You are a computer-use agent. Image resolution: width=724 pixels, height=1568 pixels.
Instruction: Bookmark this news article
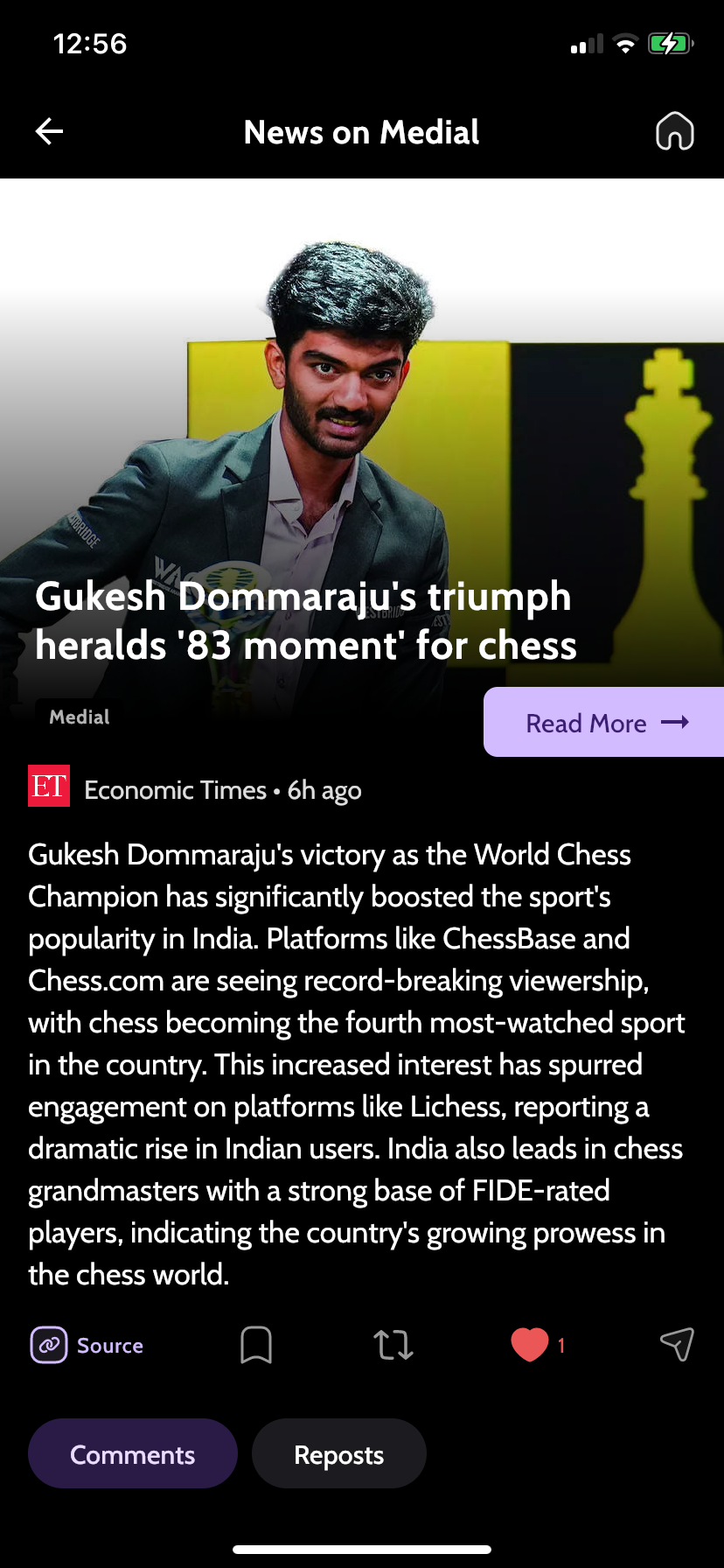coord(256,1345)
